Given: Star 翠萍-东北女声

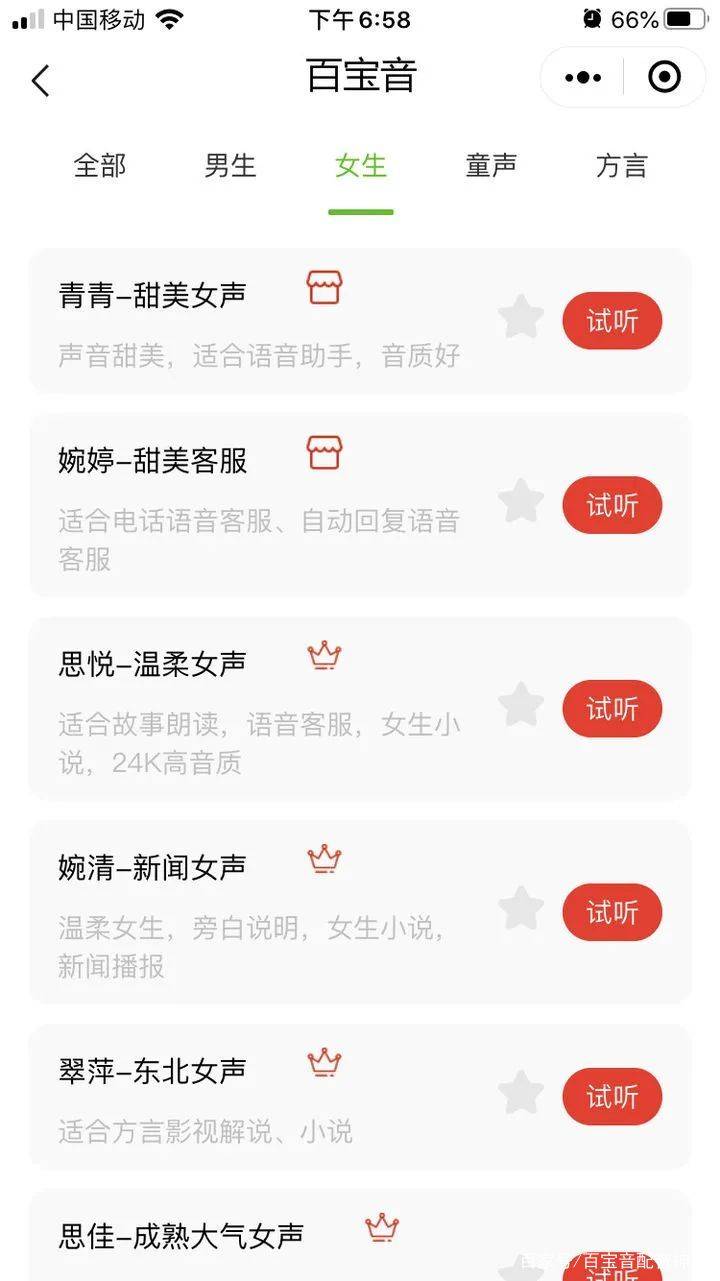Looking at the screenshot, I should (x=521, y=1093).
